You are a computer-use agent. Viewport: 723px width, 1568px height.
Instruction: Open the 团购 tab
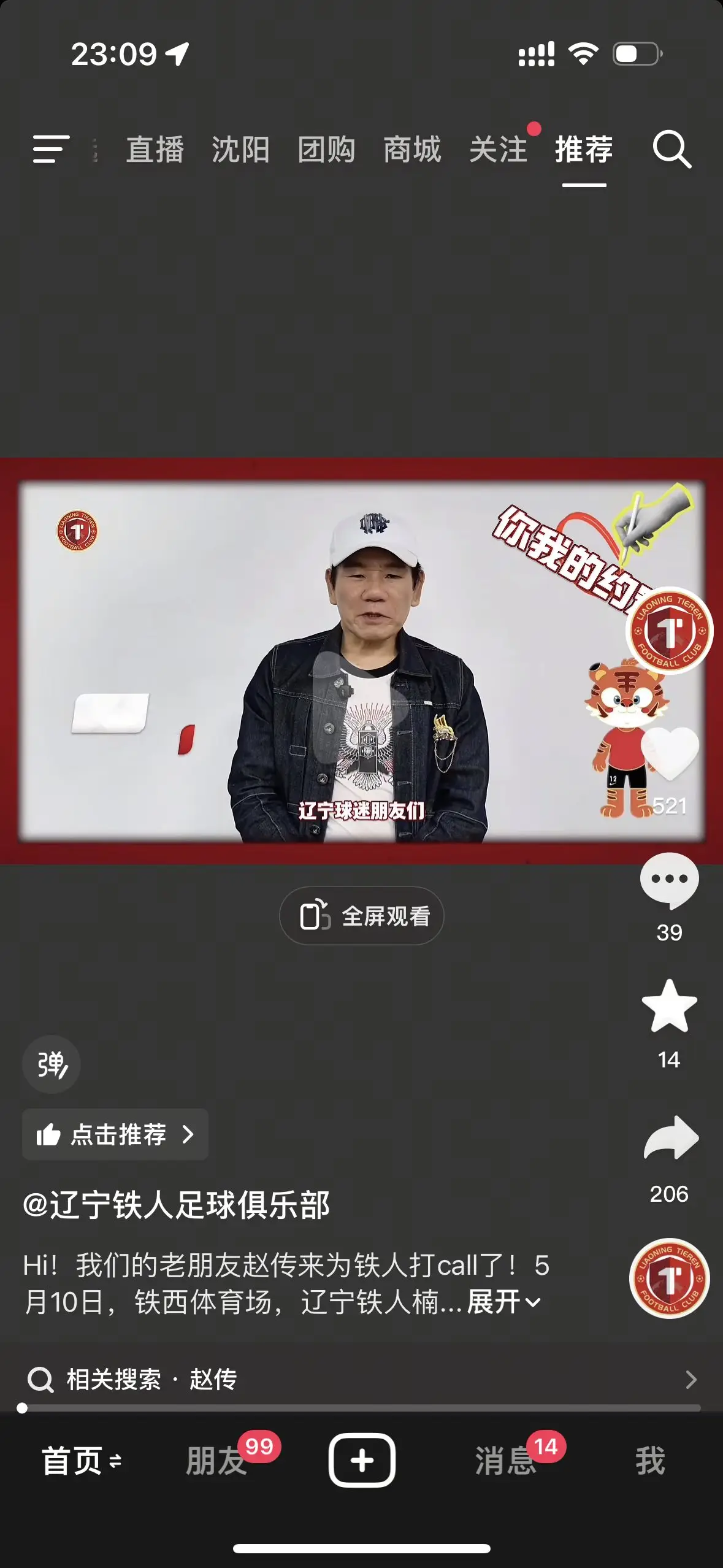[x=327, y=150]
